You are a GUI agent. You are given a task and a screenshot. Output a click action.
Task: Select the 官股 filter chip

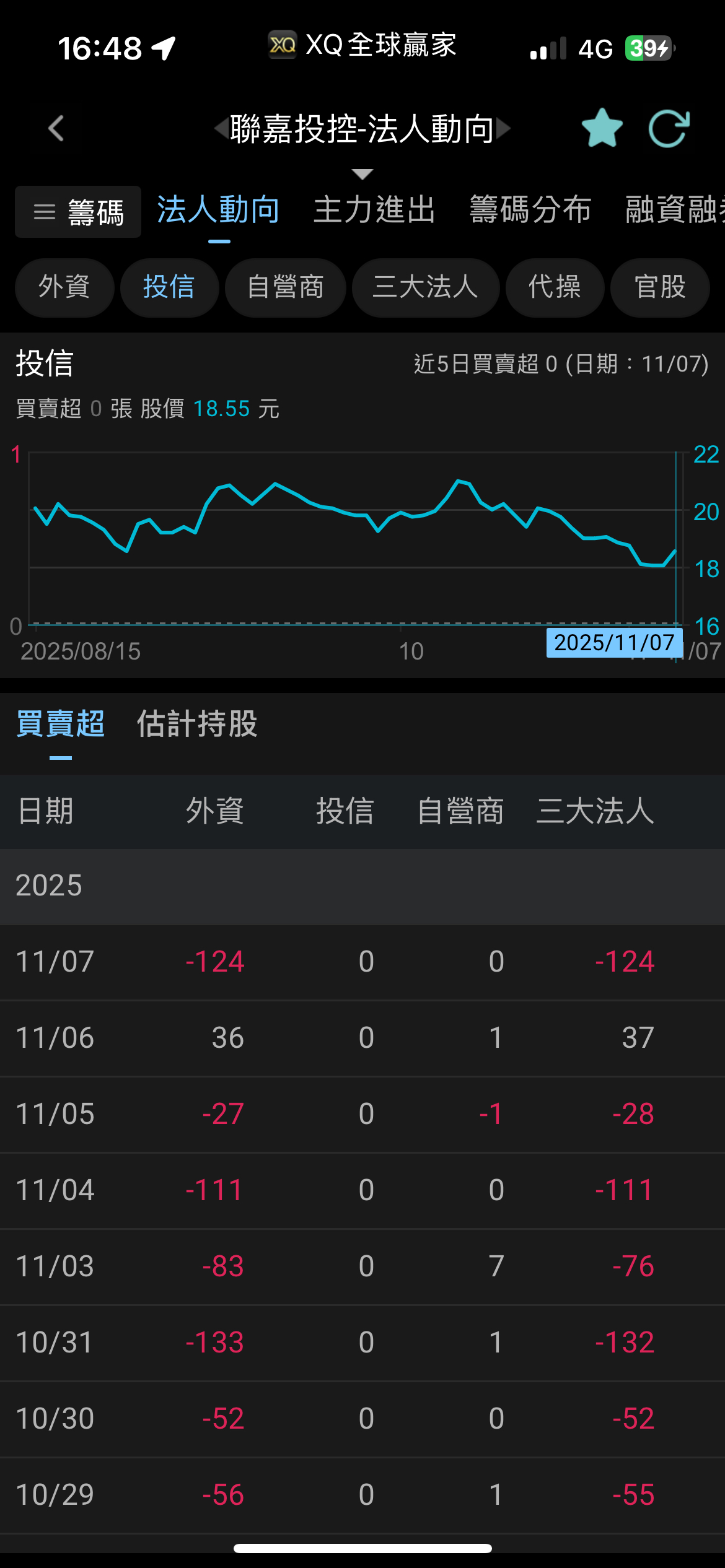660,287
